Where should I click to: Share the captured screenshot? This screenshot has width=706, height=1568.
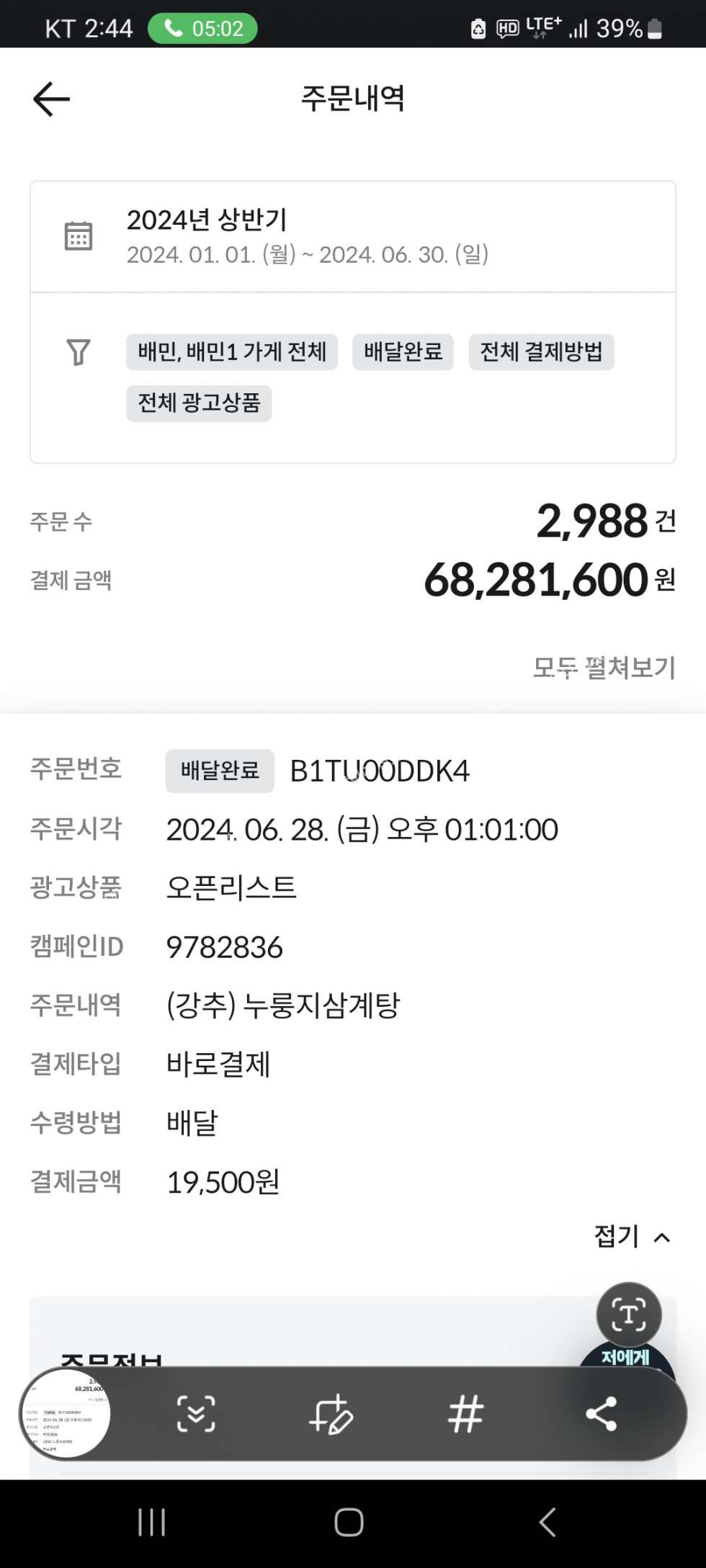[601, 1413]
